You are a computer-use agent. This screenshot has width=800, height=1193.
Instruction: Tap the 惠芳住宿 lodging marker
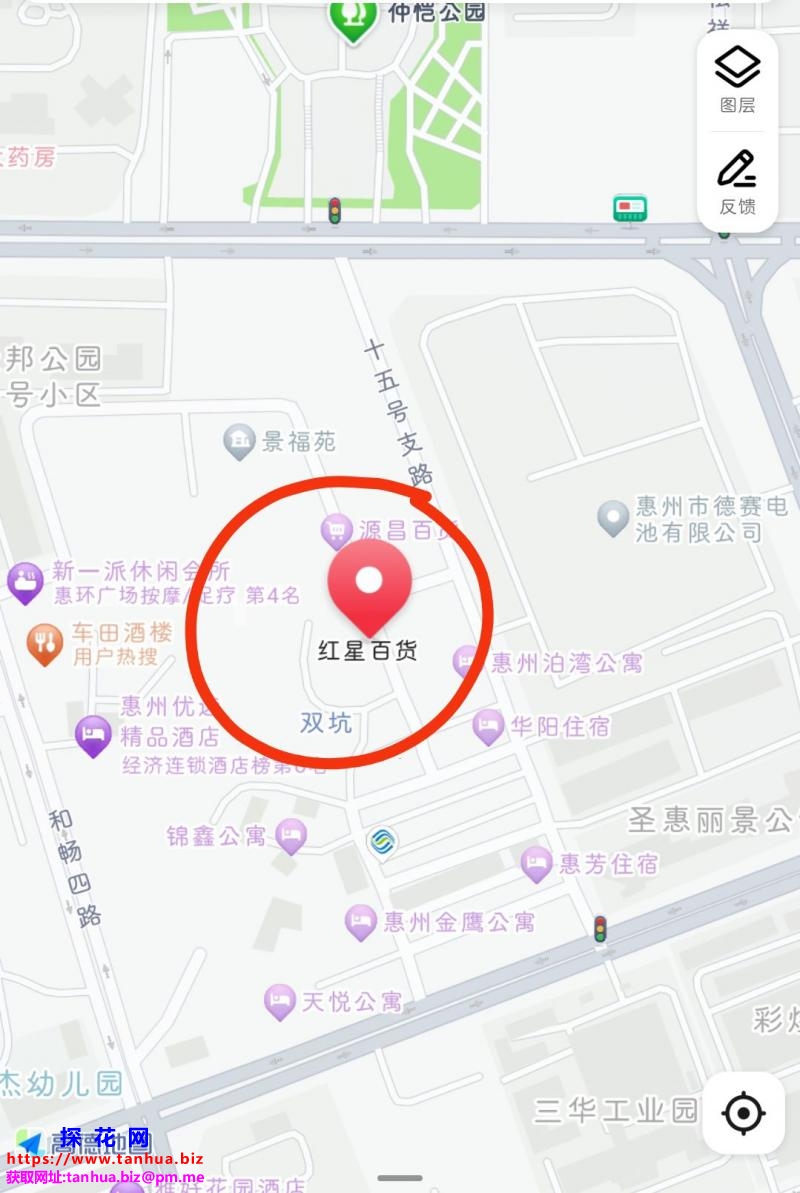coord(537,864)
